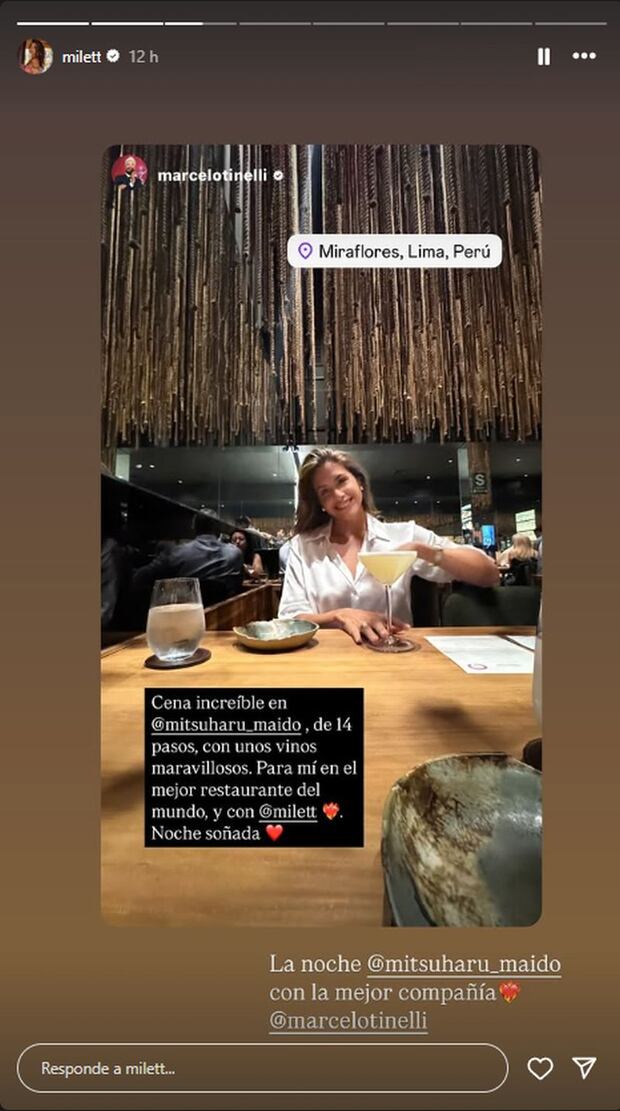Open the @marcelotinelli mention in caption
This screenshot has height=1111, width=620.
[348, 1021]
